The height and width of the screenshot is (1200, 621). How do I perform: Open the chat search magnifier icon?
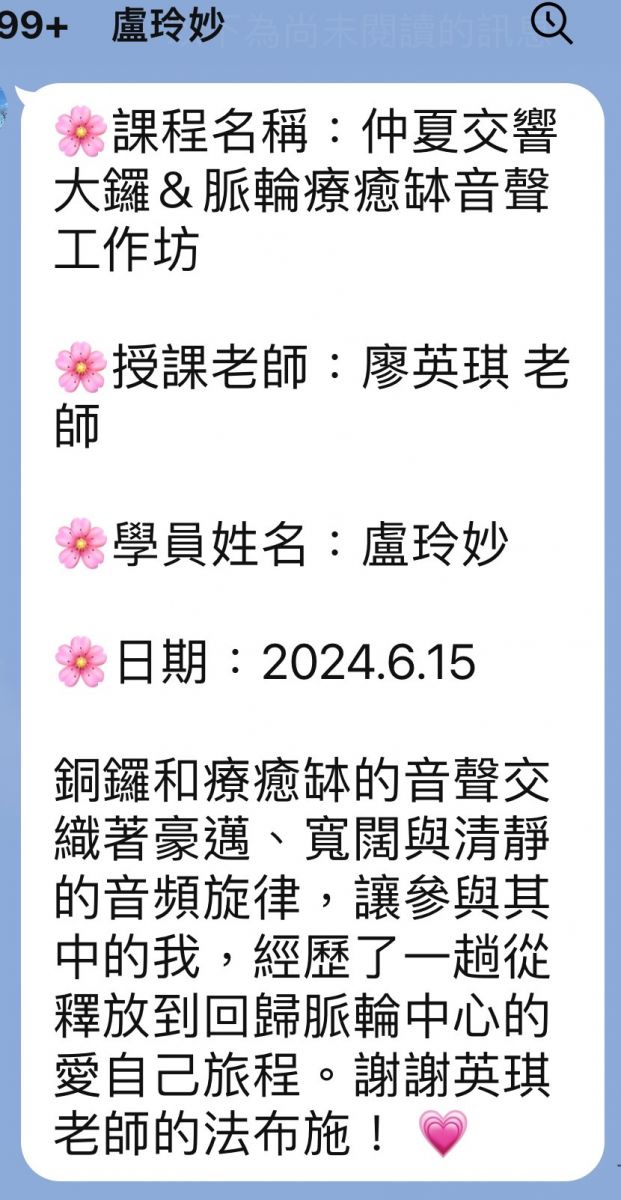point(551,23)
